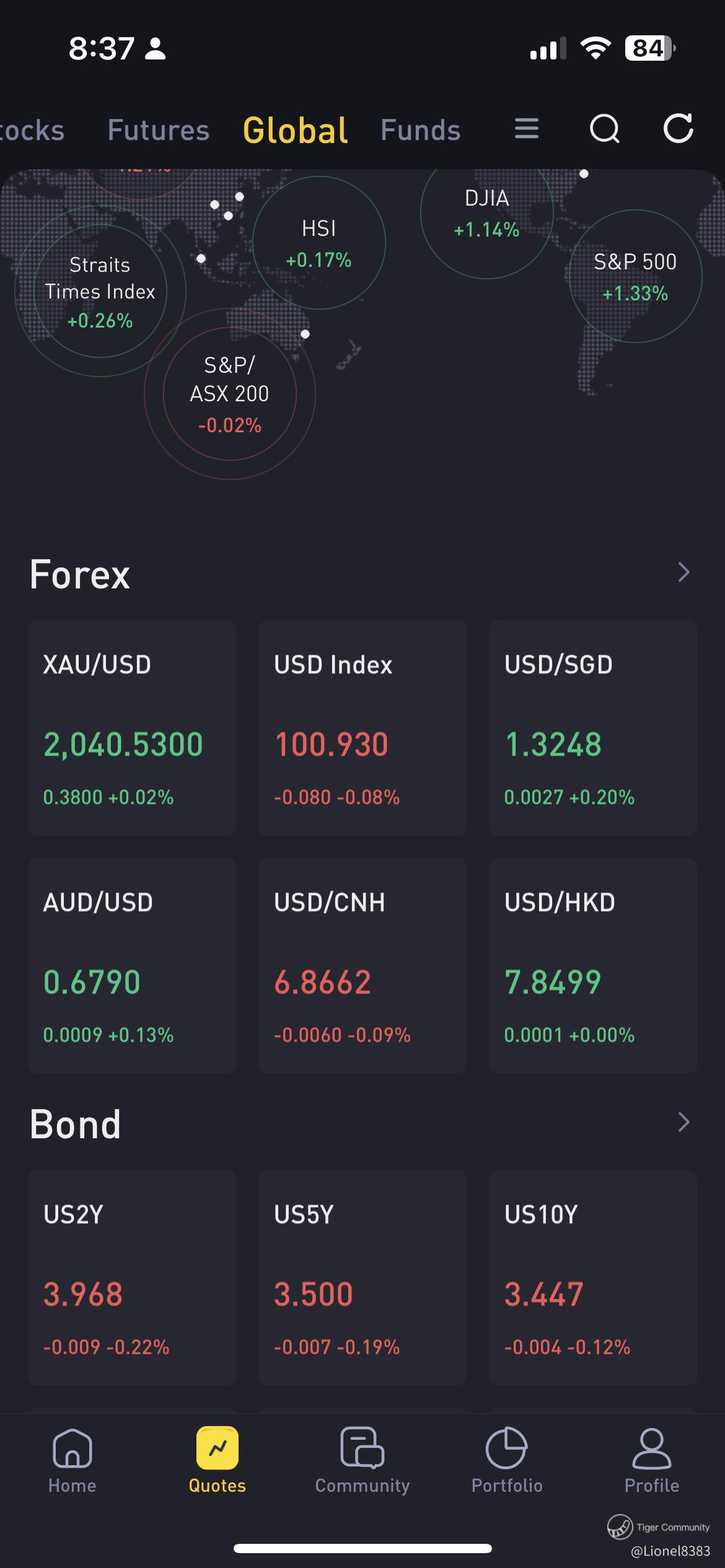Open the US2Y bond card
Screen dimensions: 725x1568
coord(132,1278)
